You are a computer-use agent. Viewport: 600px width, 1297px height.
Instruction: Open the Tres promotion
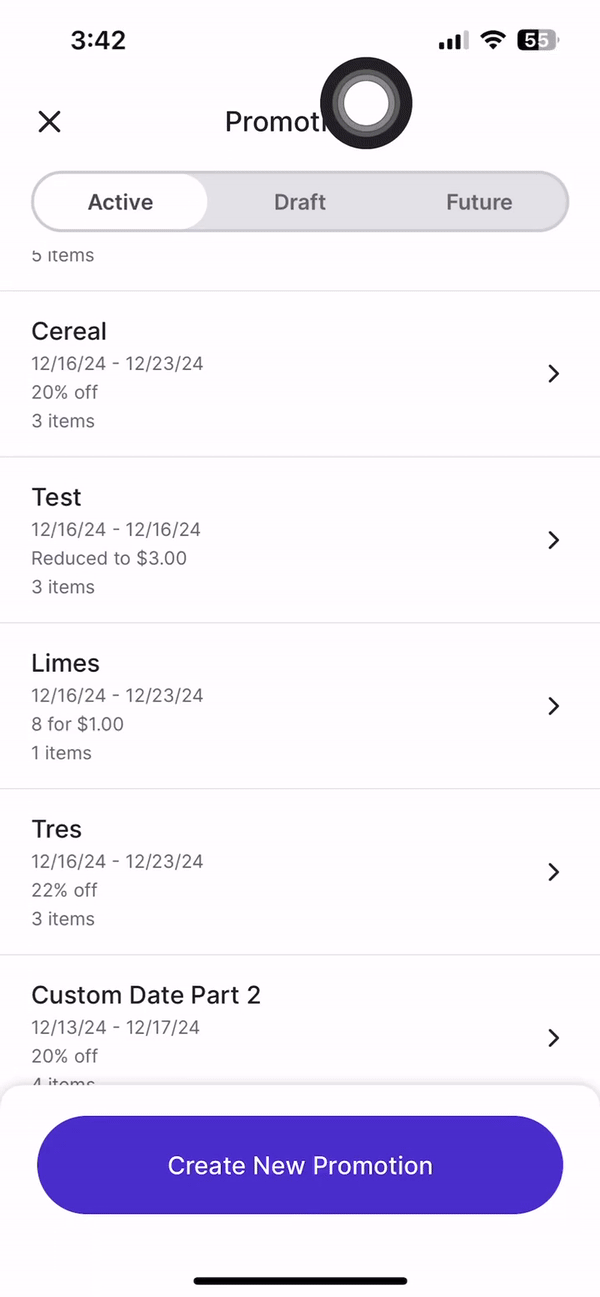[300, 872]
